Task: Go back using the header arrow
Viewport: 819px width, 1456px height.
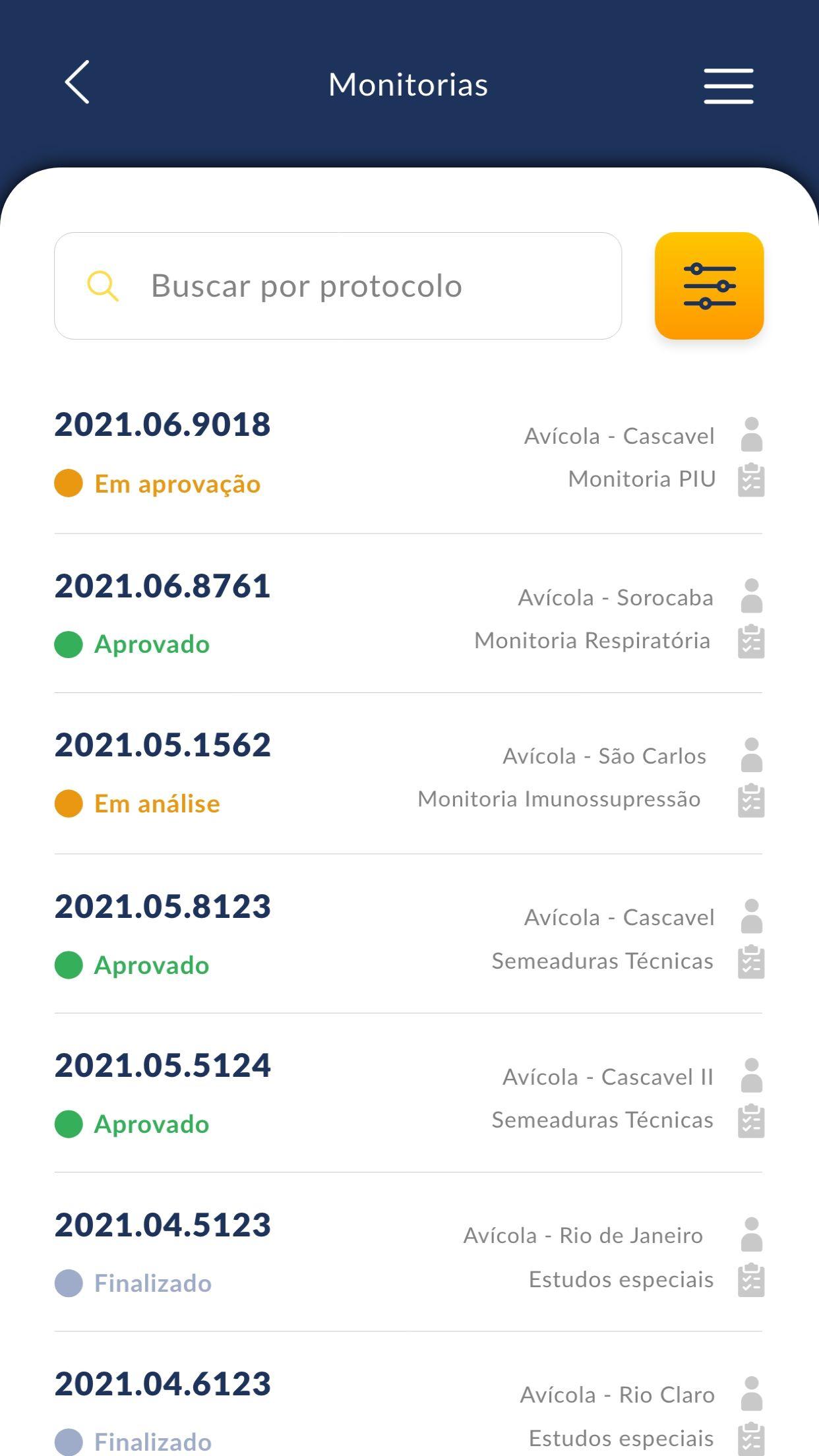Action: point(77,83)
